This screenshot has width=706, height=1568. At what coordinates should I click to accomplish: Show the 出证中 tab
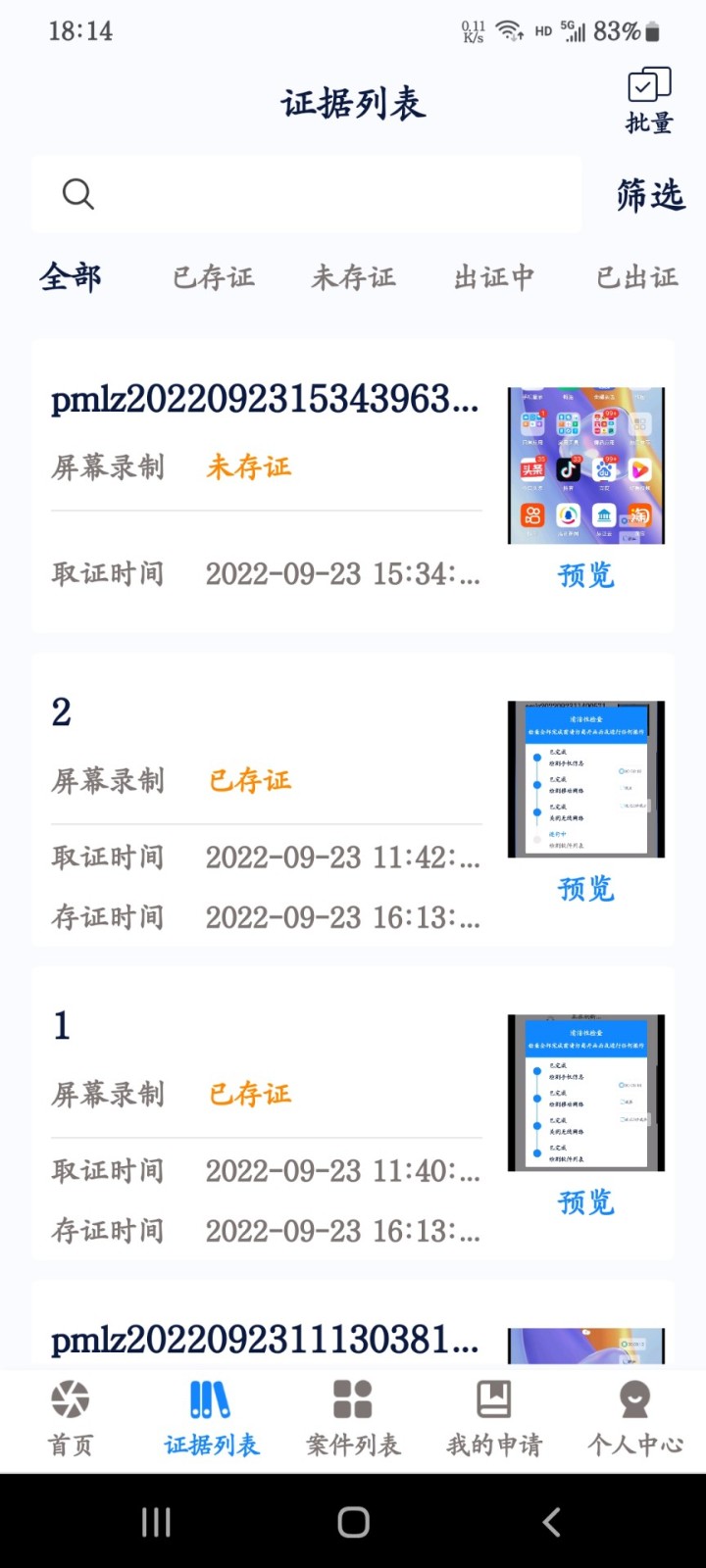[x=494, y=277]
